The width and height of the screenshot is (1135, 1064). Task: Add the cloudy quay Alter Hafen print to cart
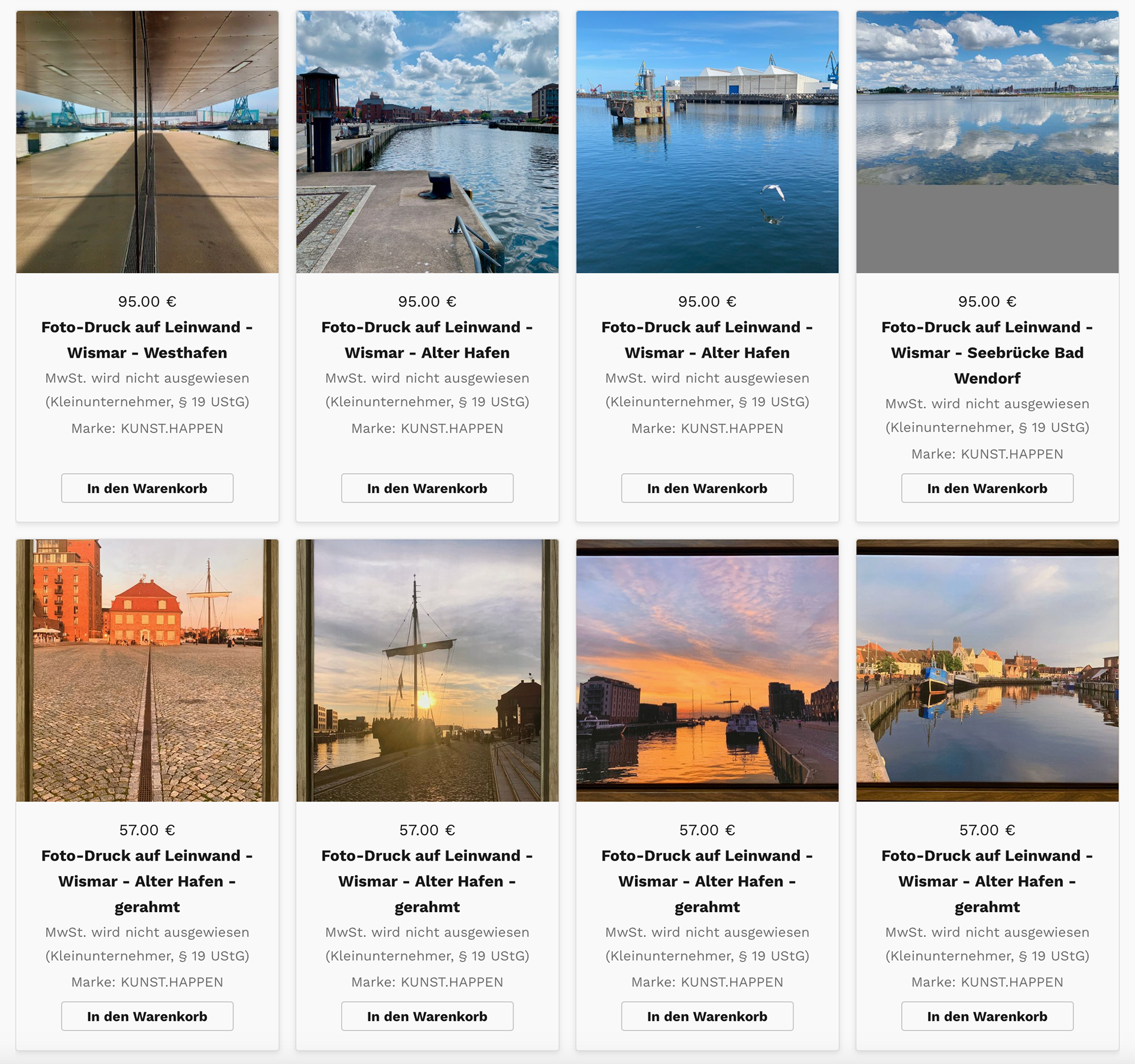click(x=427, y=488)
